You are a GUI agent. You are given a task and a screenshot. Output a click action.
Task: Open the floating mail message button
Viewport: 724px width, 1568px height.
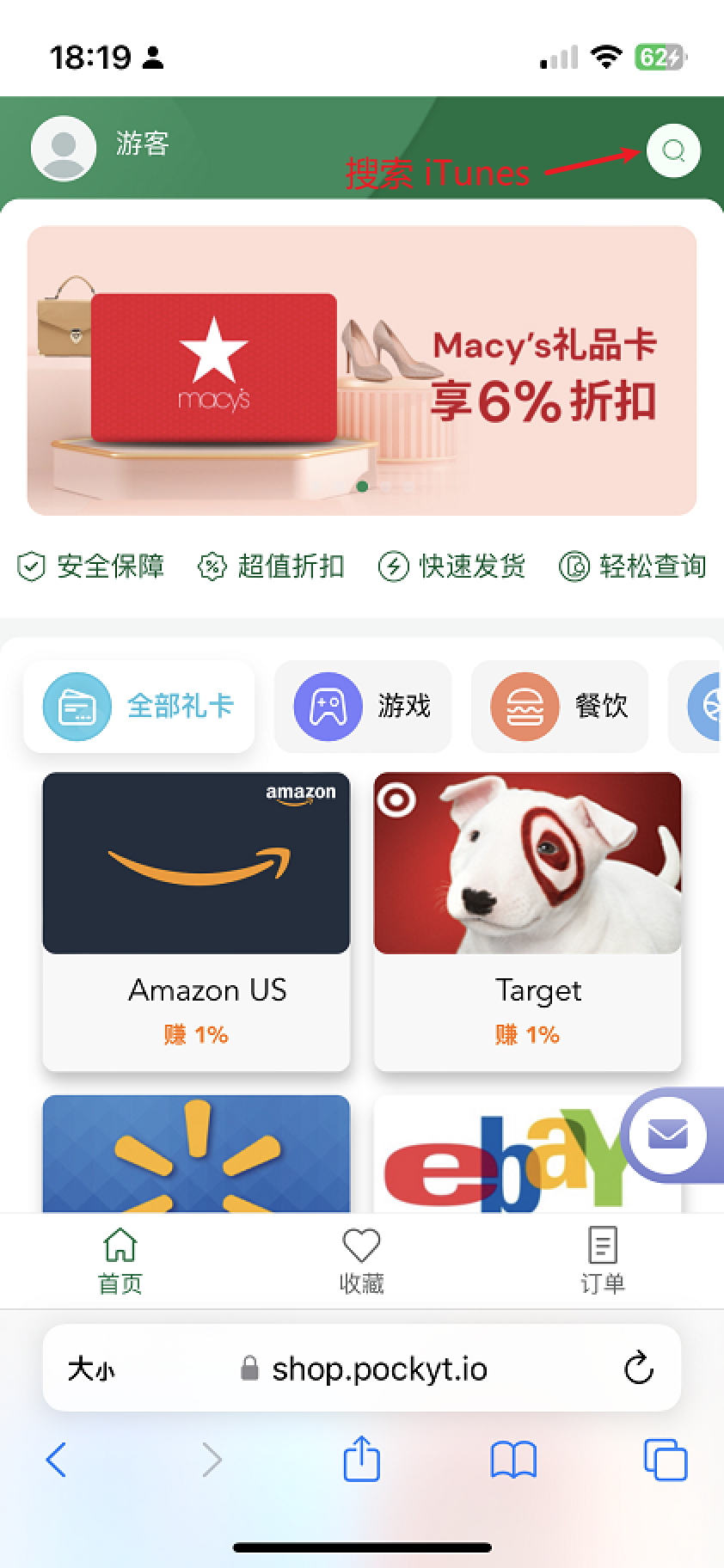(x=668, y=1136)
